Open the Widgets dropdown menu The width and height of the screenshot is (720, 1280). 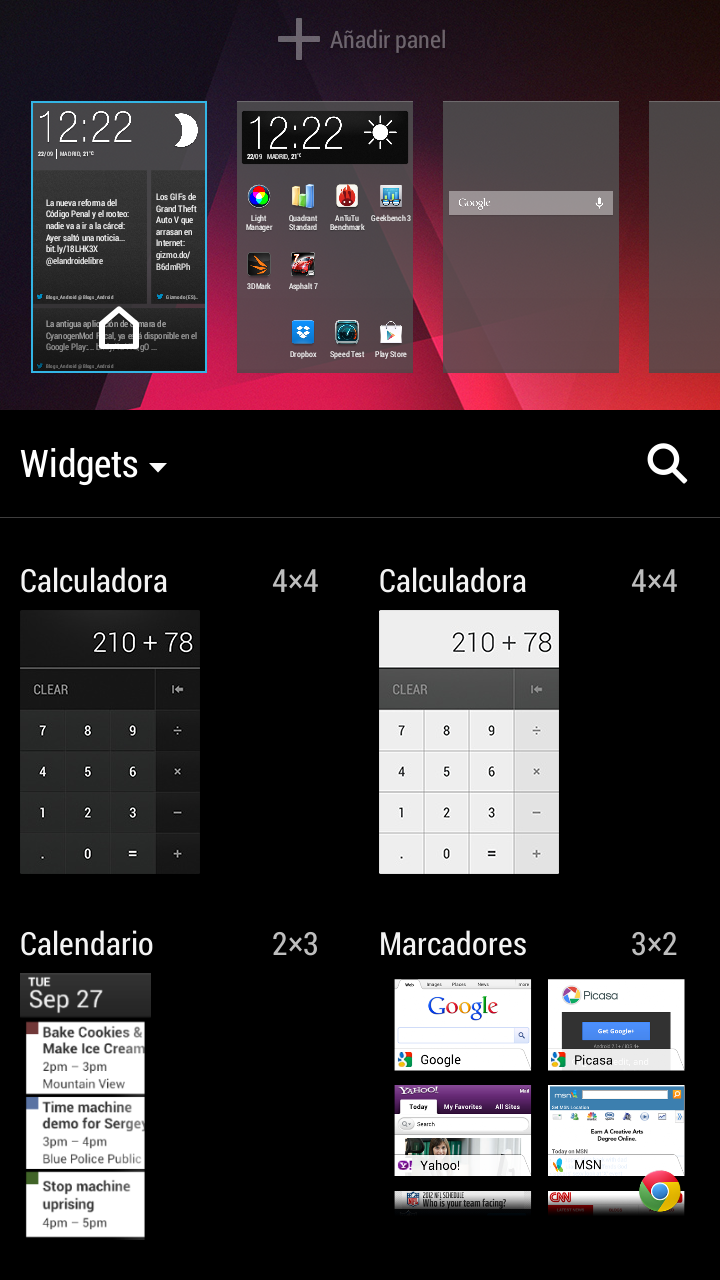click(94, 465)
